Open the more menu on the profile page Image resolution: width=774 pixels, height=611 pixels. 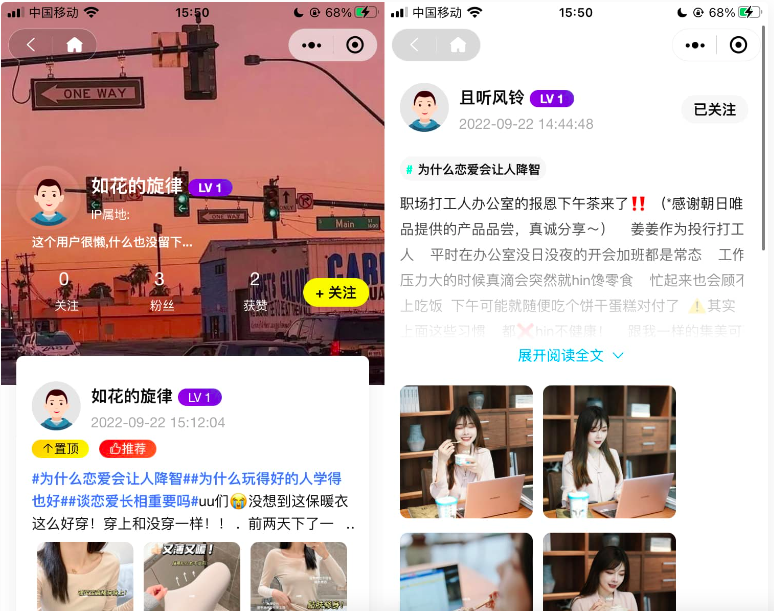pyautogui.click(x=311, y=45)
